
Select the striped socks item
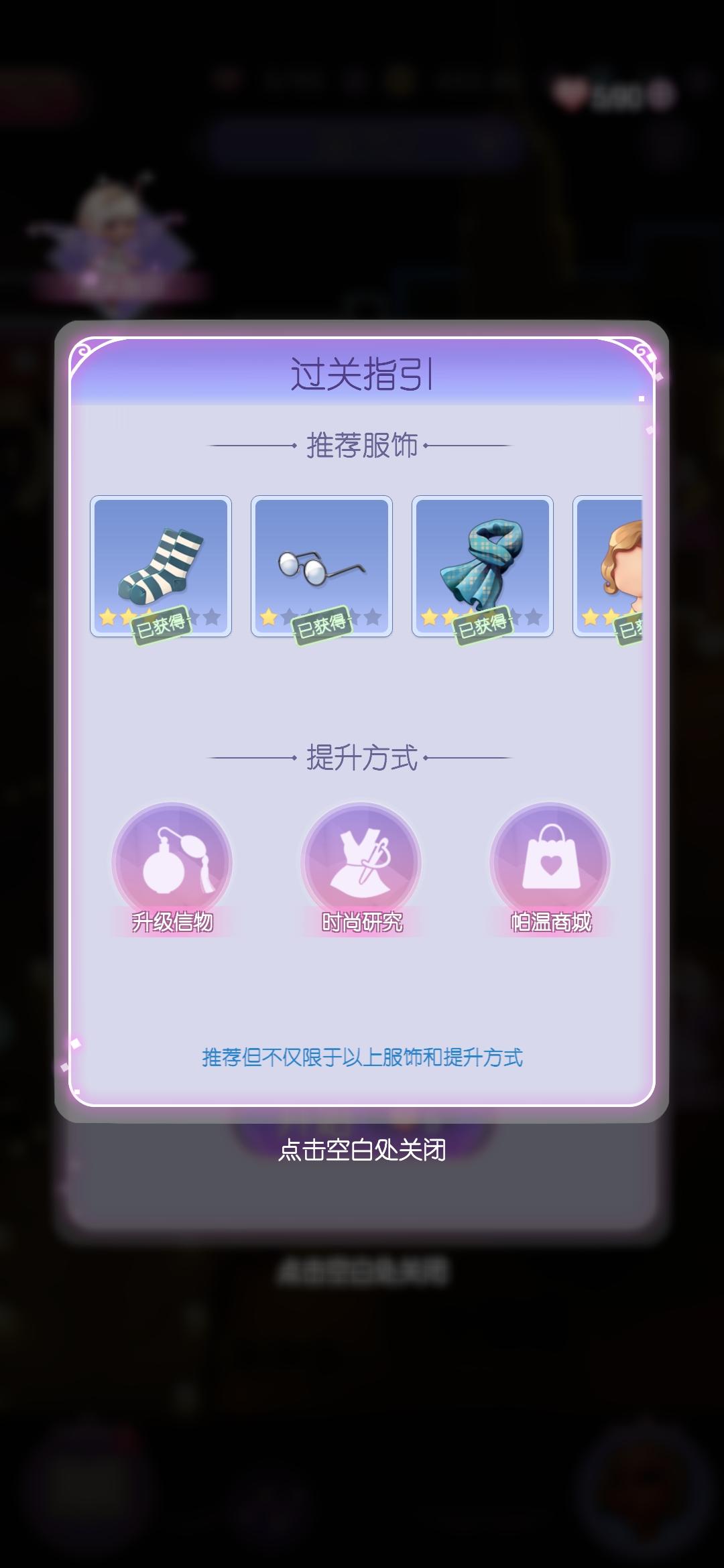pos(160,563)
